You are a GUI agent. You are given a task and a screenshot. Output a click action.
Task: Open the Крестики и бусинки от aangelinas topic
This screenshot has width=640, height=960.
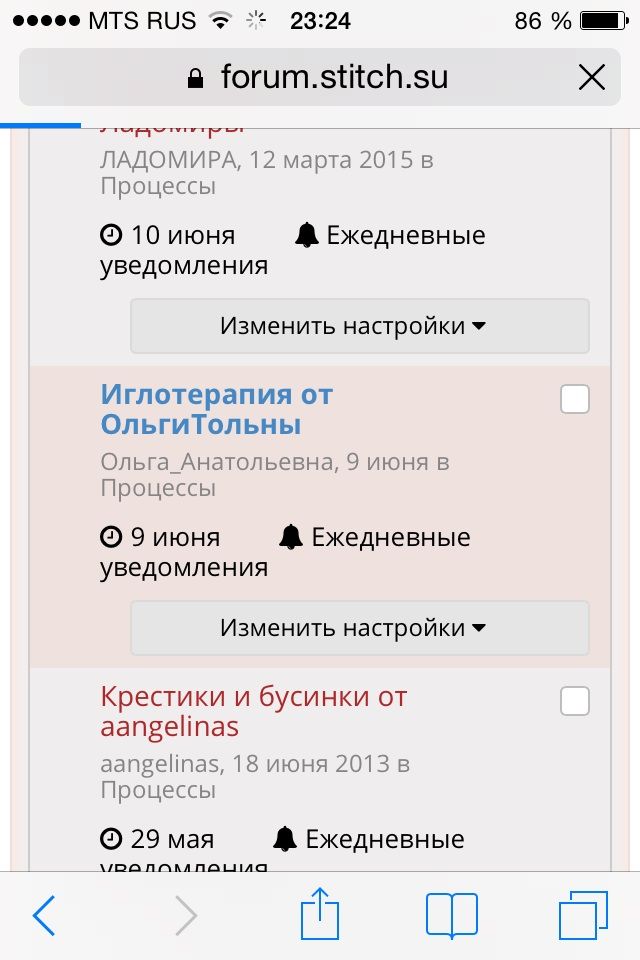click(253, 711)
